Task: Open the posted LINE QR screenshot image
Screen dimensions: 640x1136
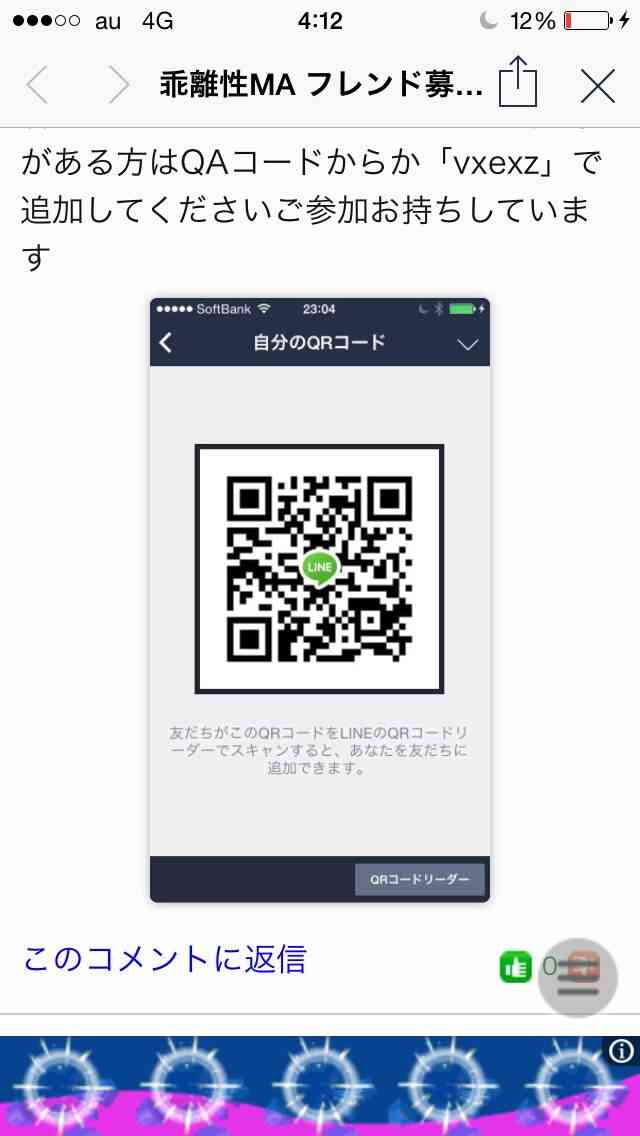Action: (x=320, y=600)
